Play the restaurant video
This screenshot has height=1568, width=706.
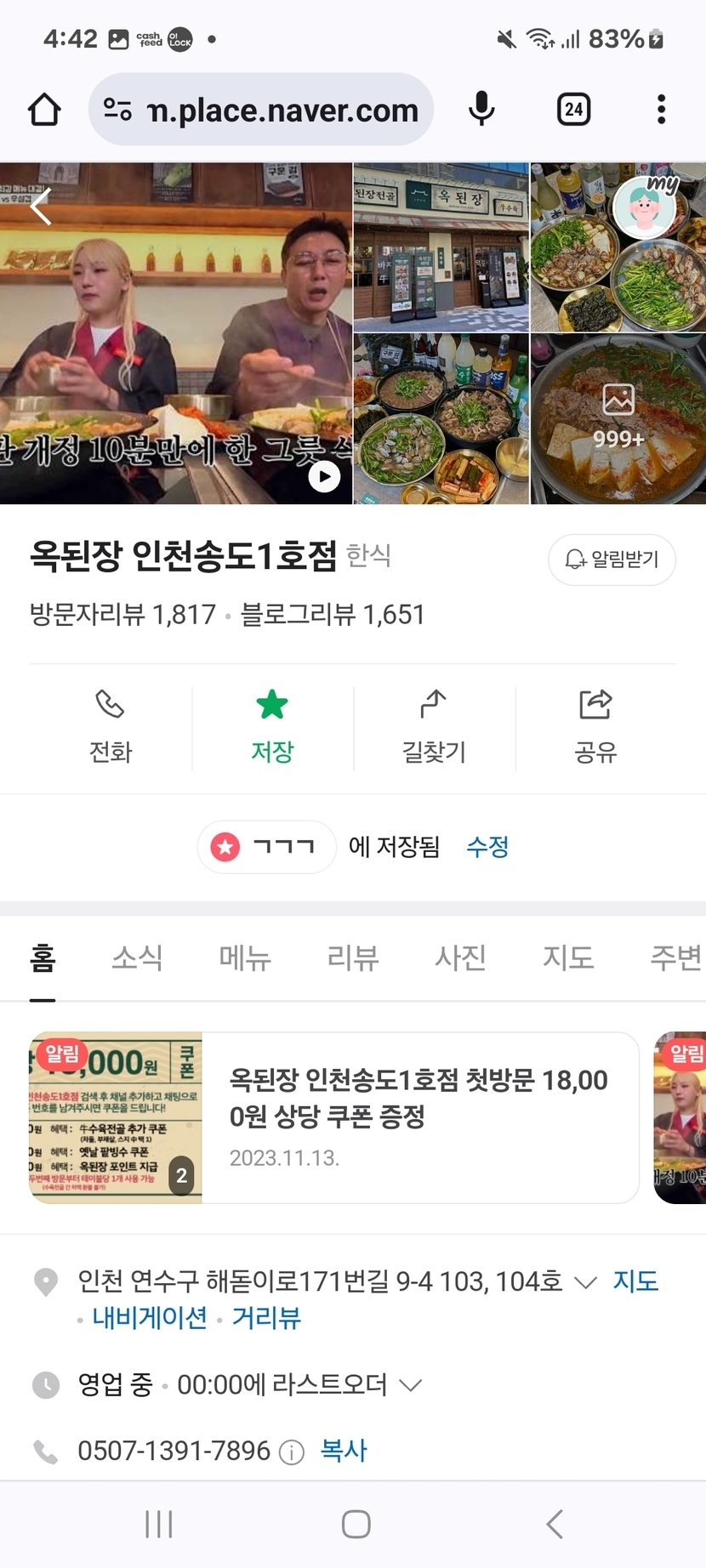click(x=324, y=476)
